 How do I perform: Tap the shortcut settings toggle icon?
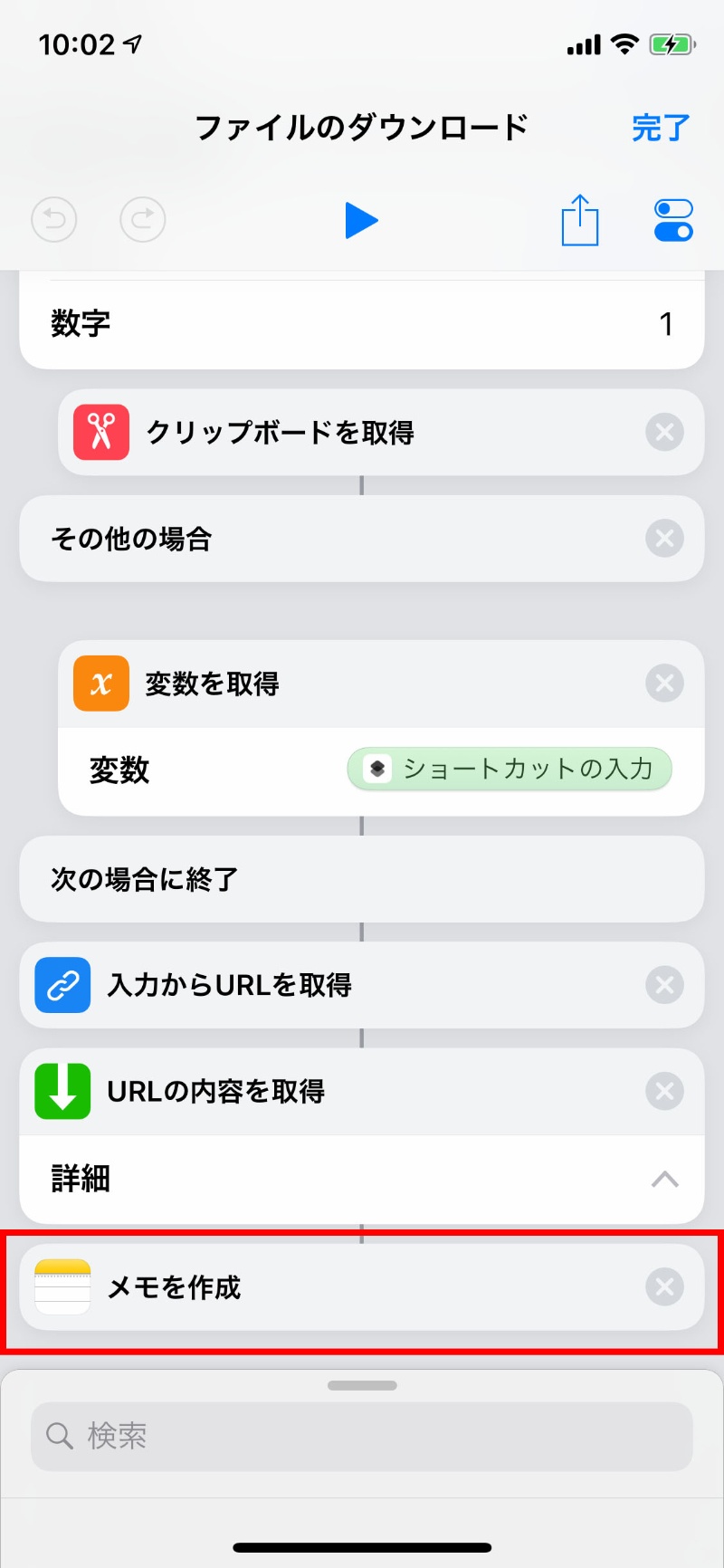pyautogui.click(x=673, y=219)
